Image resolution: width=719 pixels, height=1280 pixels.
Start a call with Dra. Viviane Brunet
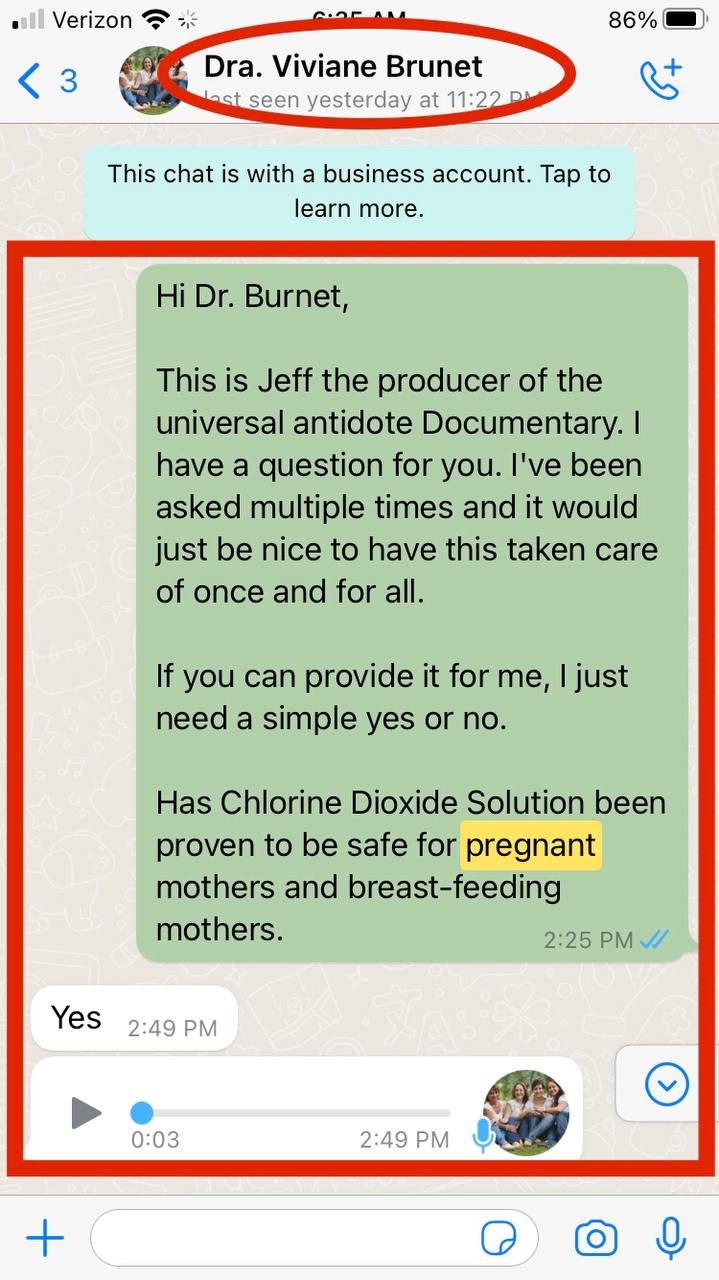[x=661, y=80]
